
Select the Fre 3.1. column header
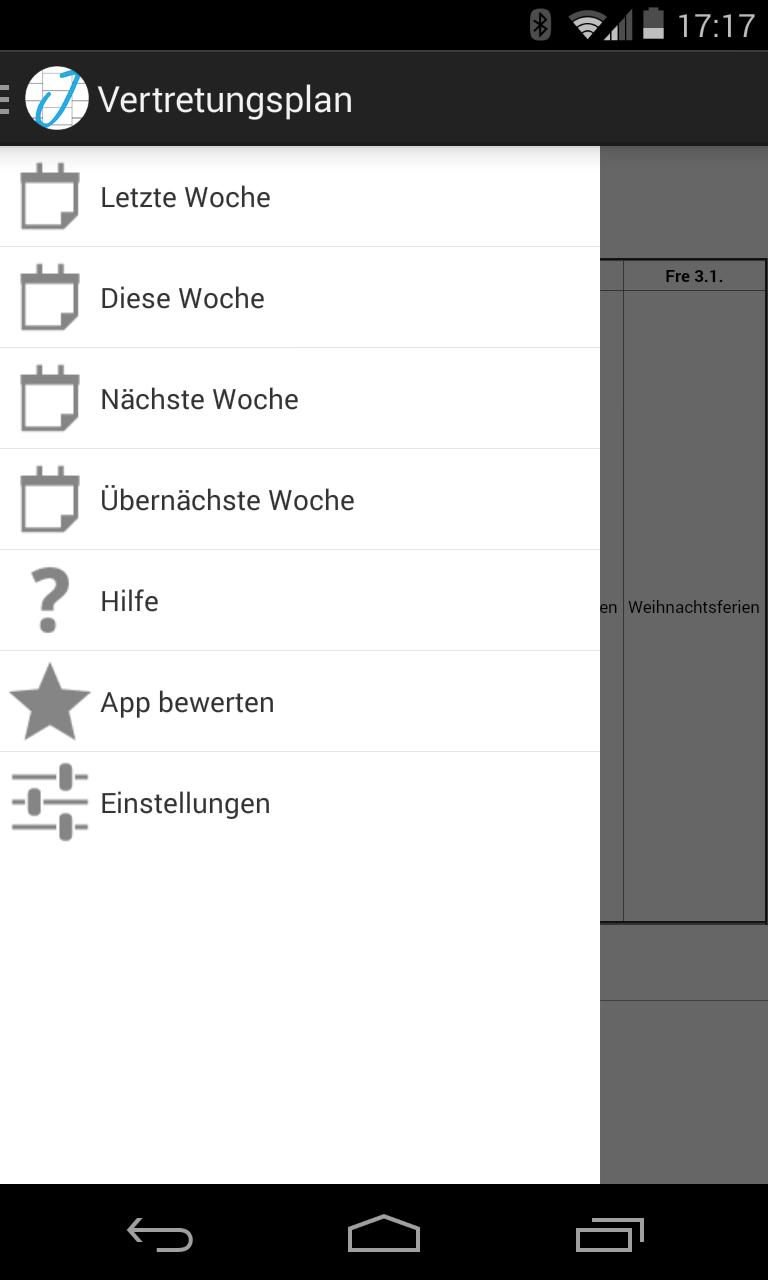pos(694,275)
